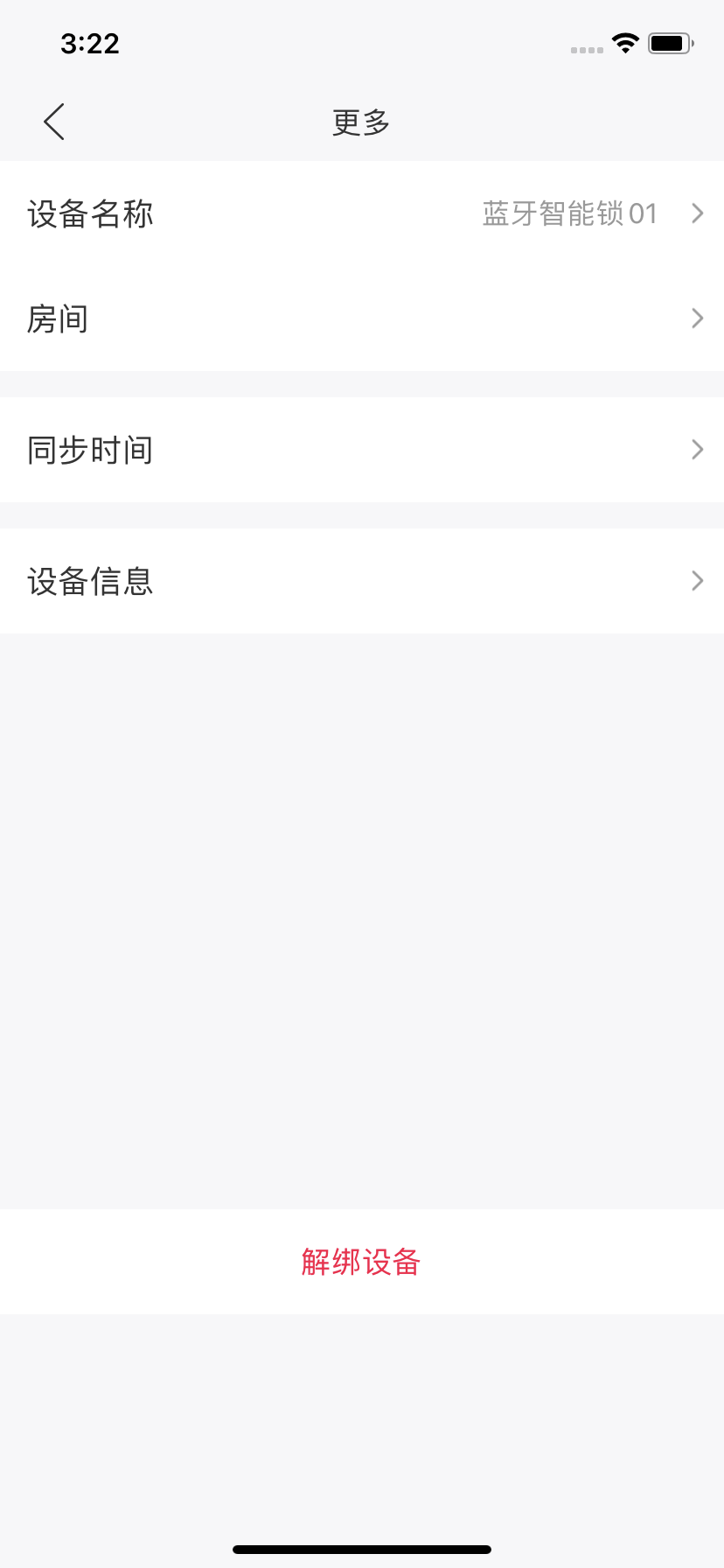Open the 设备名称 row to rename device
Screen dimensions: 724x1568
[x=362, y=213]
